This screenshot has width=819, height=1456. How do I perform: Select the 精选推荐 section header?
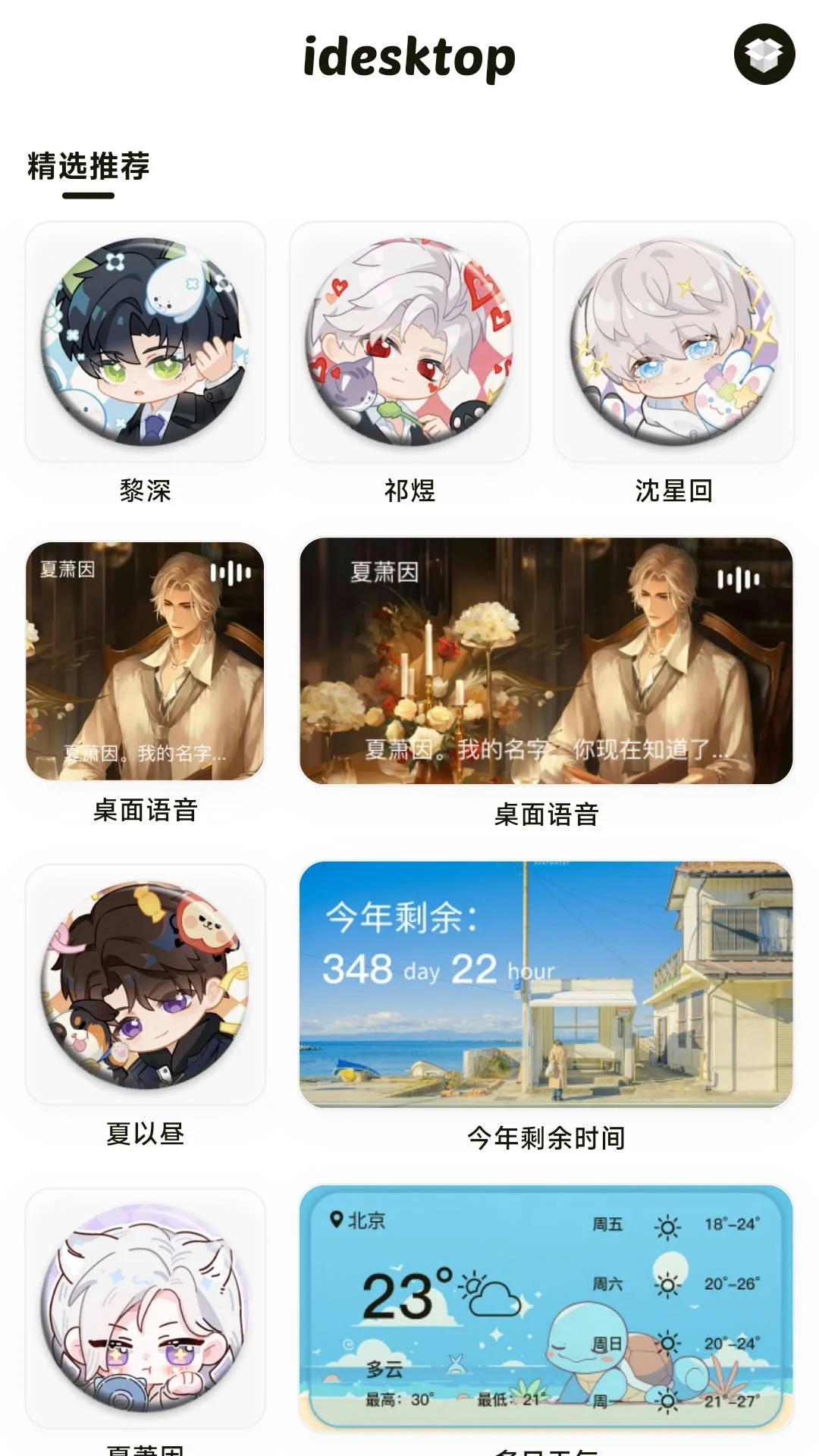(x=89, y=163)
